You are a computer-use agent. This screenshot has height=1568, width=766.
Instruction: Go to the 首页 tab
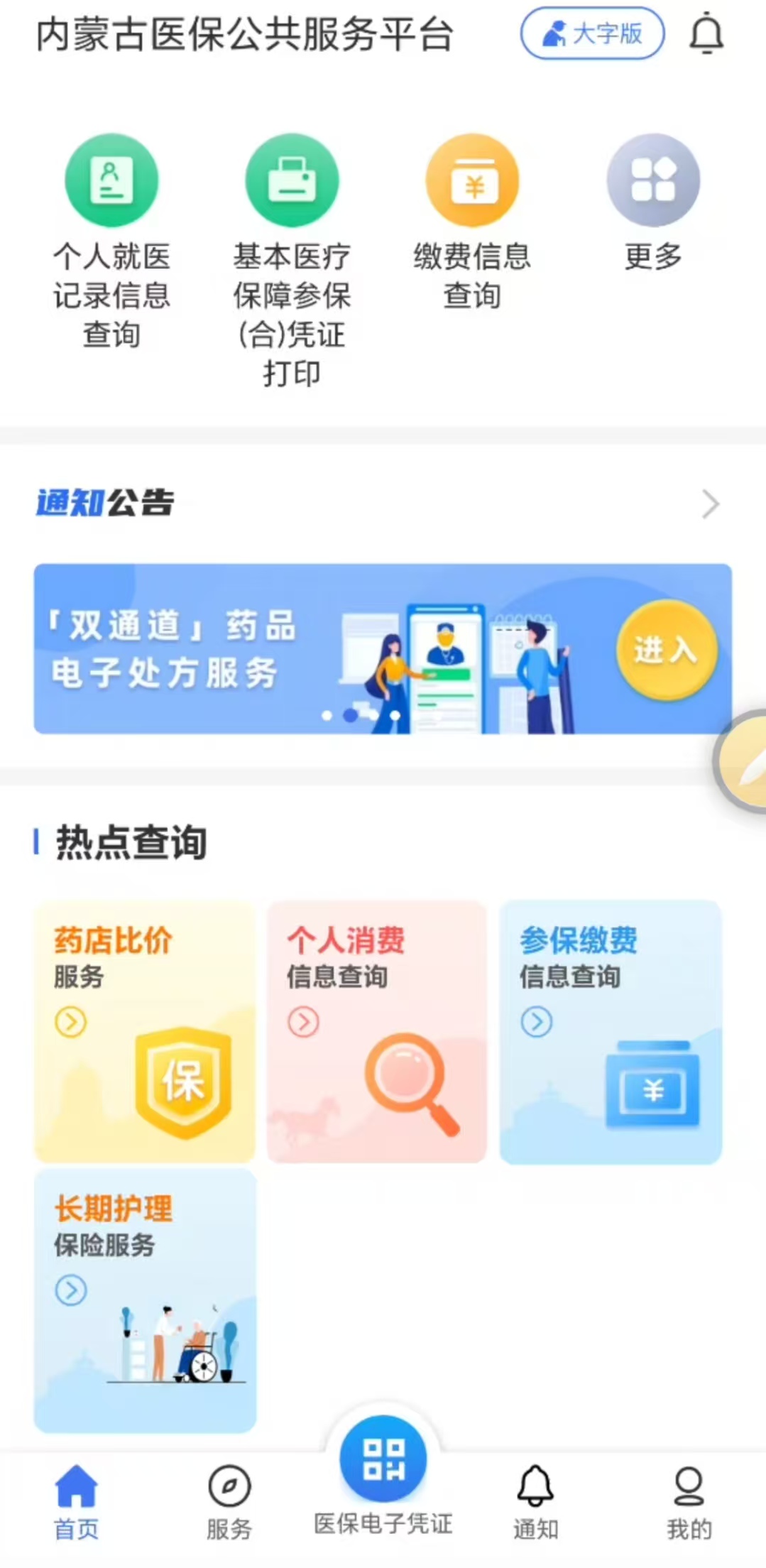pyautogui.click(x=77, y=1500)
